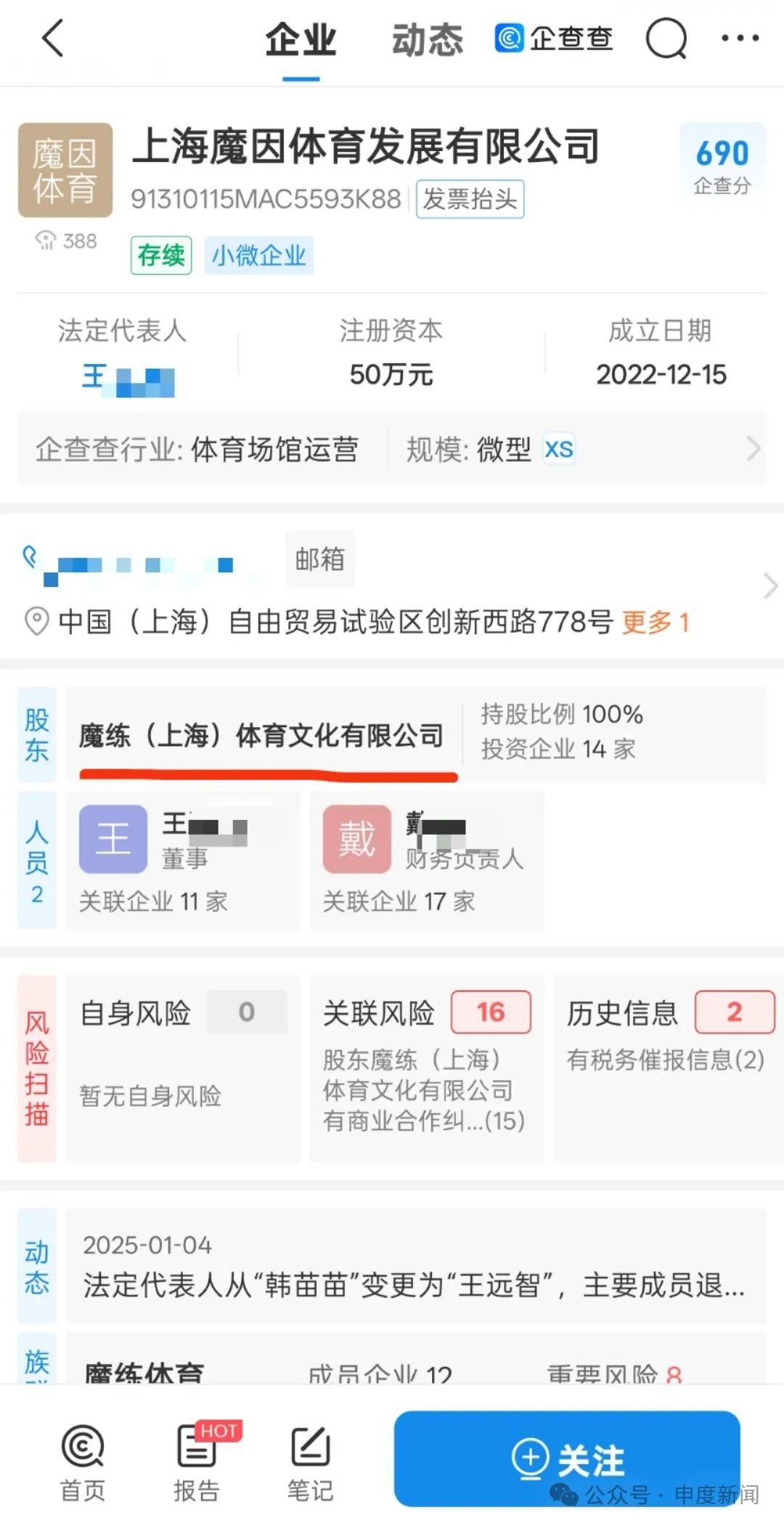This screenshot has width=784, height=1526.
Task: Go back using the top arrow
Action: click(x=53, y=38)
